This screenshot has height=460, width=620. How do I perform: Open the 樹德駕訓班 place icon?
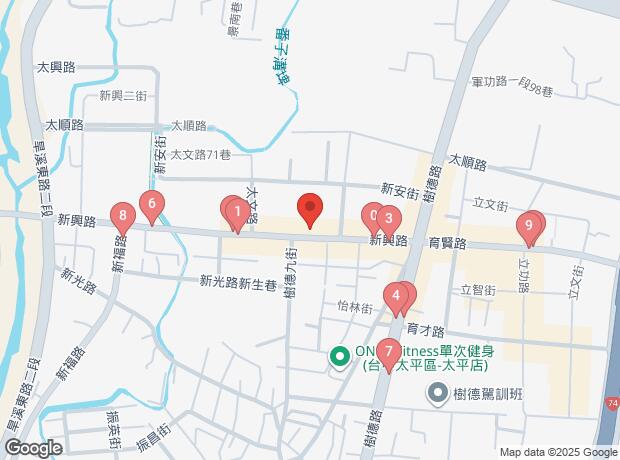coord(437,394)
